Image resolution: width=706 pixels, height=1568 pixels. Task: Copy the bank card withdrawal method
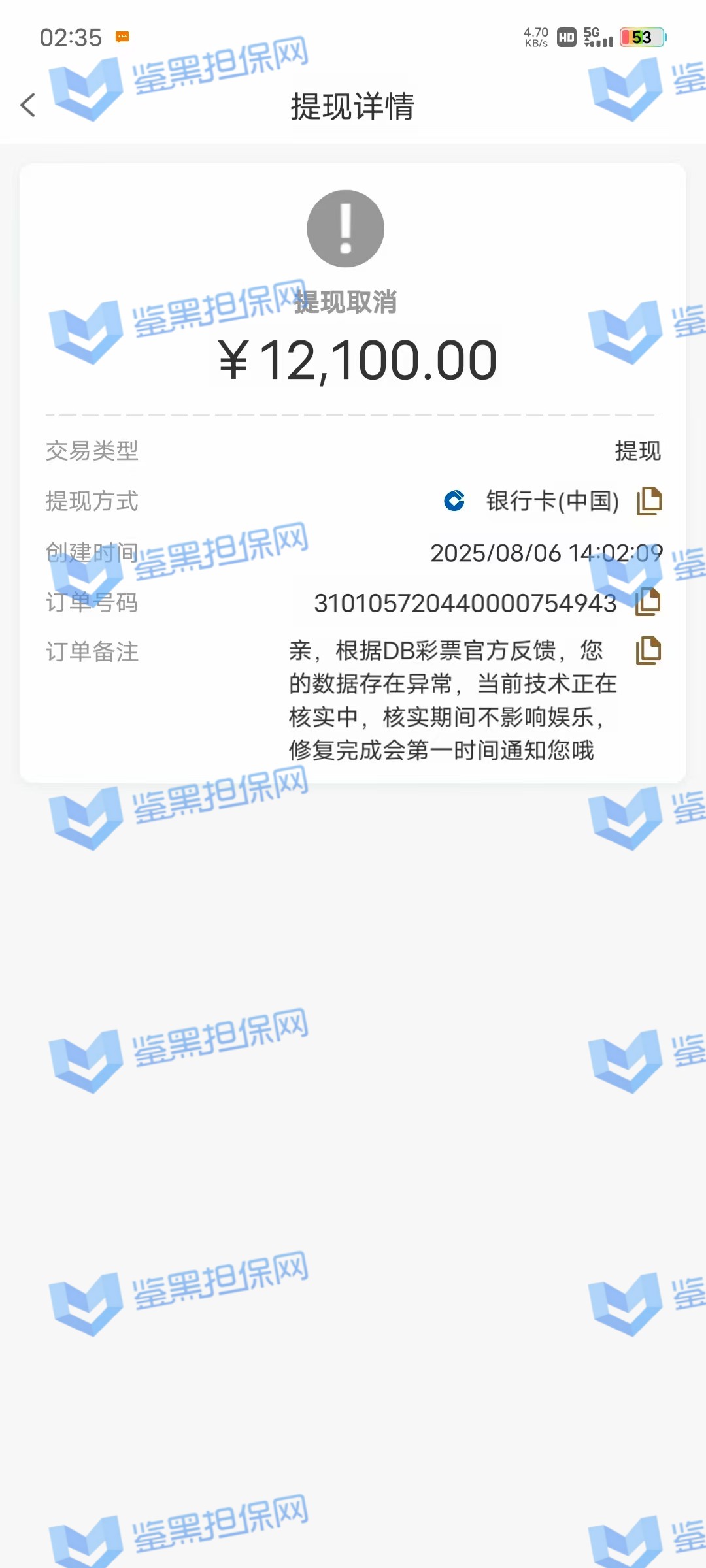coord(649,501)
